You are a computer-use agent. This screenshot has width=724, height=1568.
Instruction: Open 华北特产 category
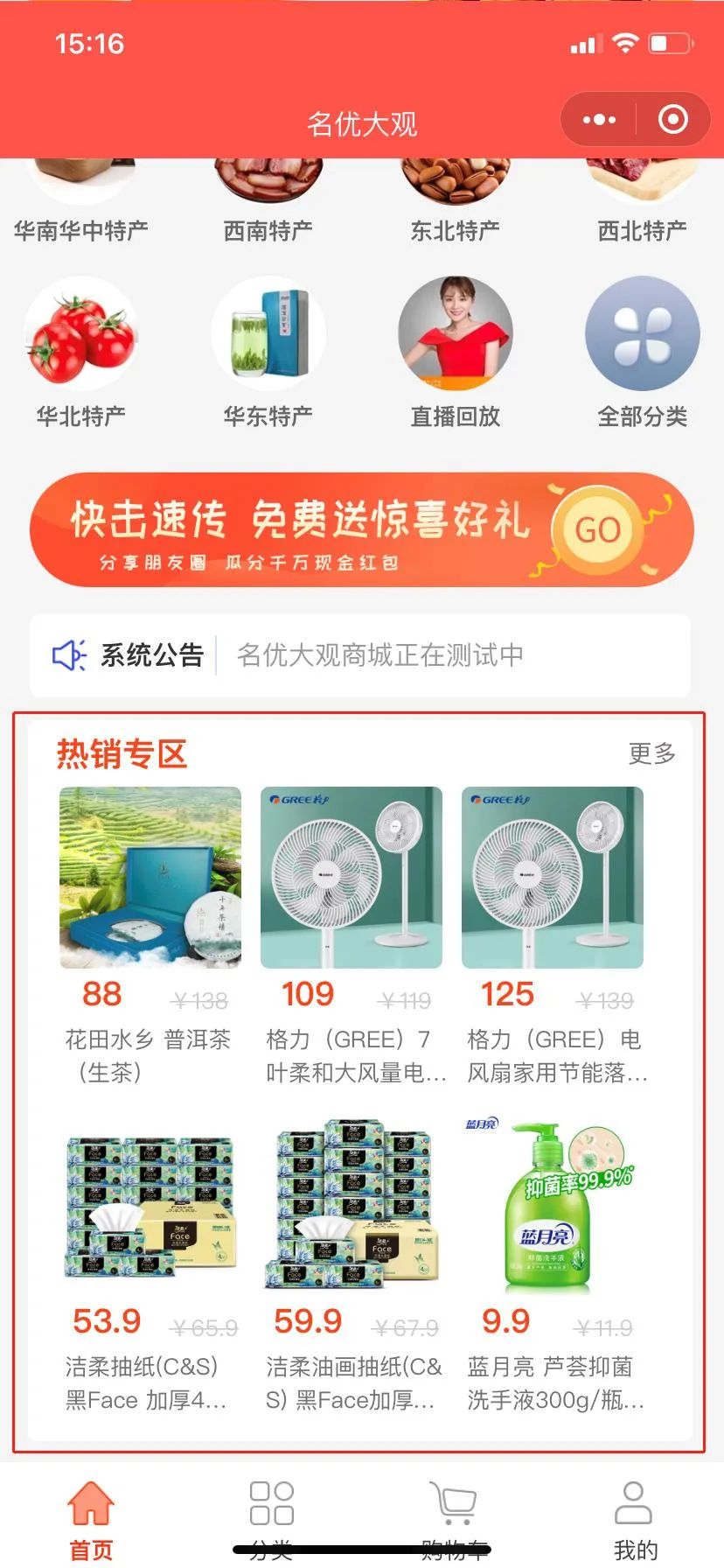click(x=81, y=350)
